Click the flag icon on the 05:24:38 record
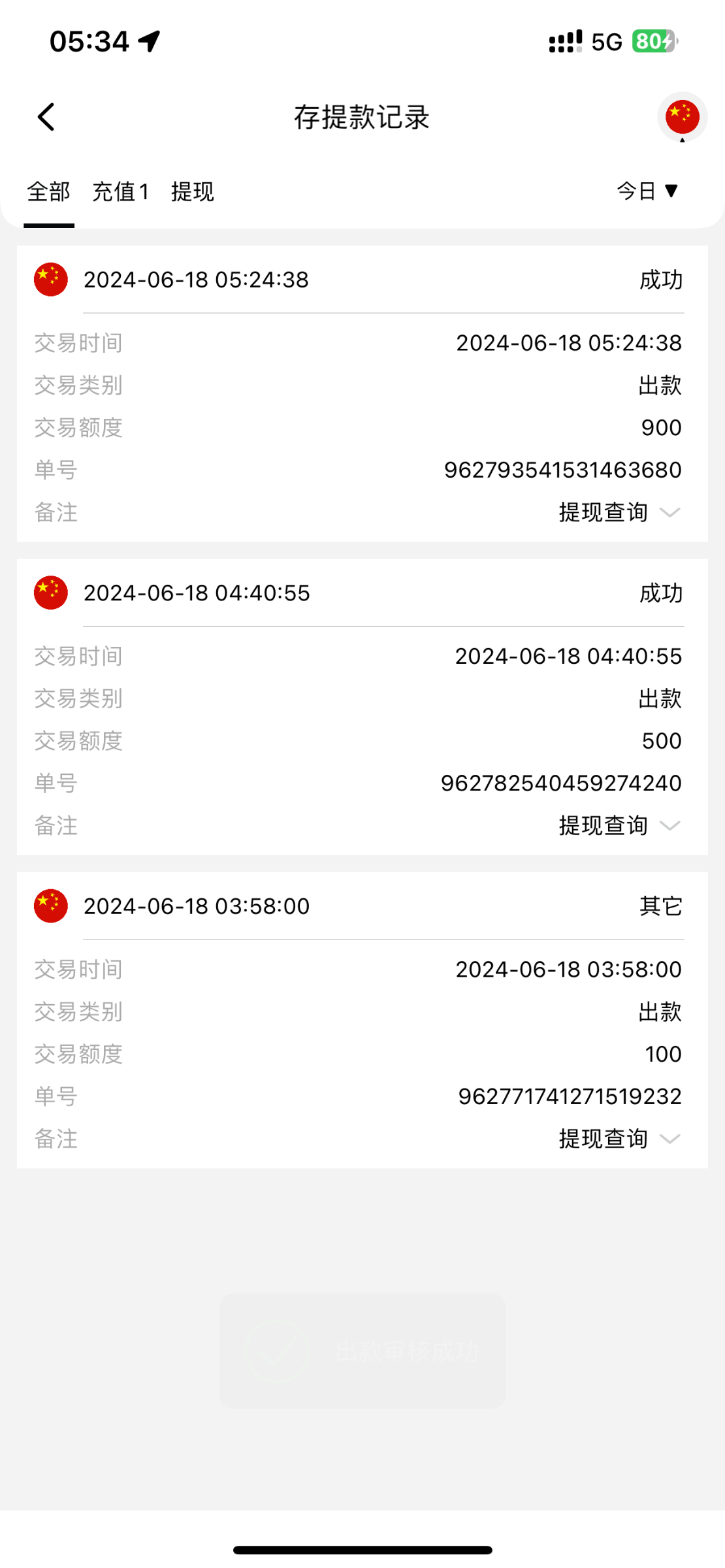725x1568 pixels. (50, 280)
